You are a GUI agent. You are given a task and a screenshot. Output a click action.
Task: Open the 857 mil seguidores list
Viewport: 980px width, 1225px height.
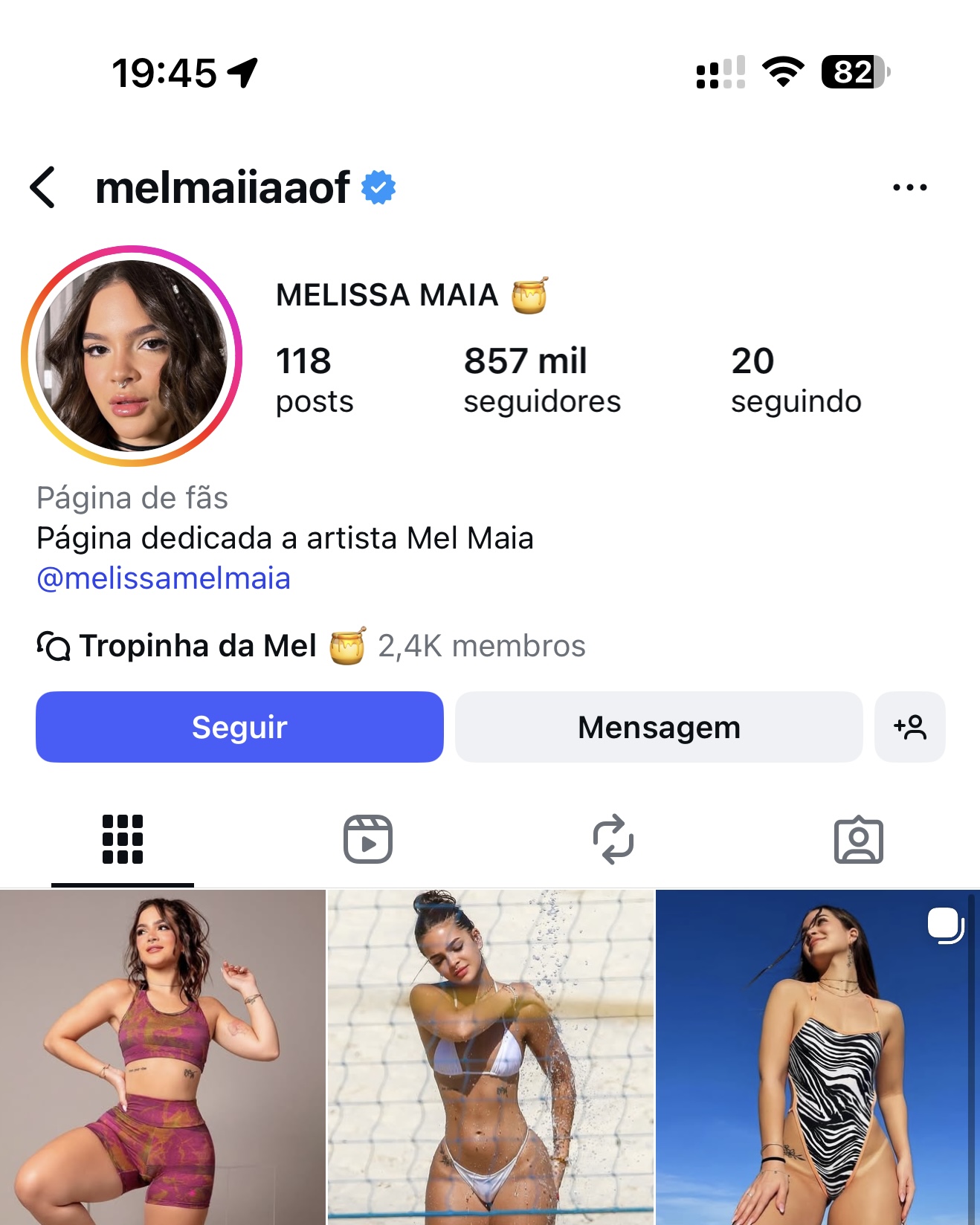point(541,380)
